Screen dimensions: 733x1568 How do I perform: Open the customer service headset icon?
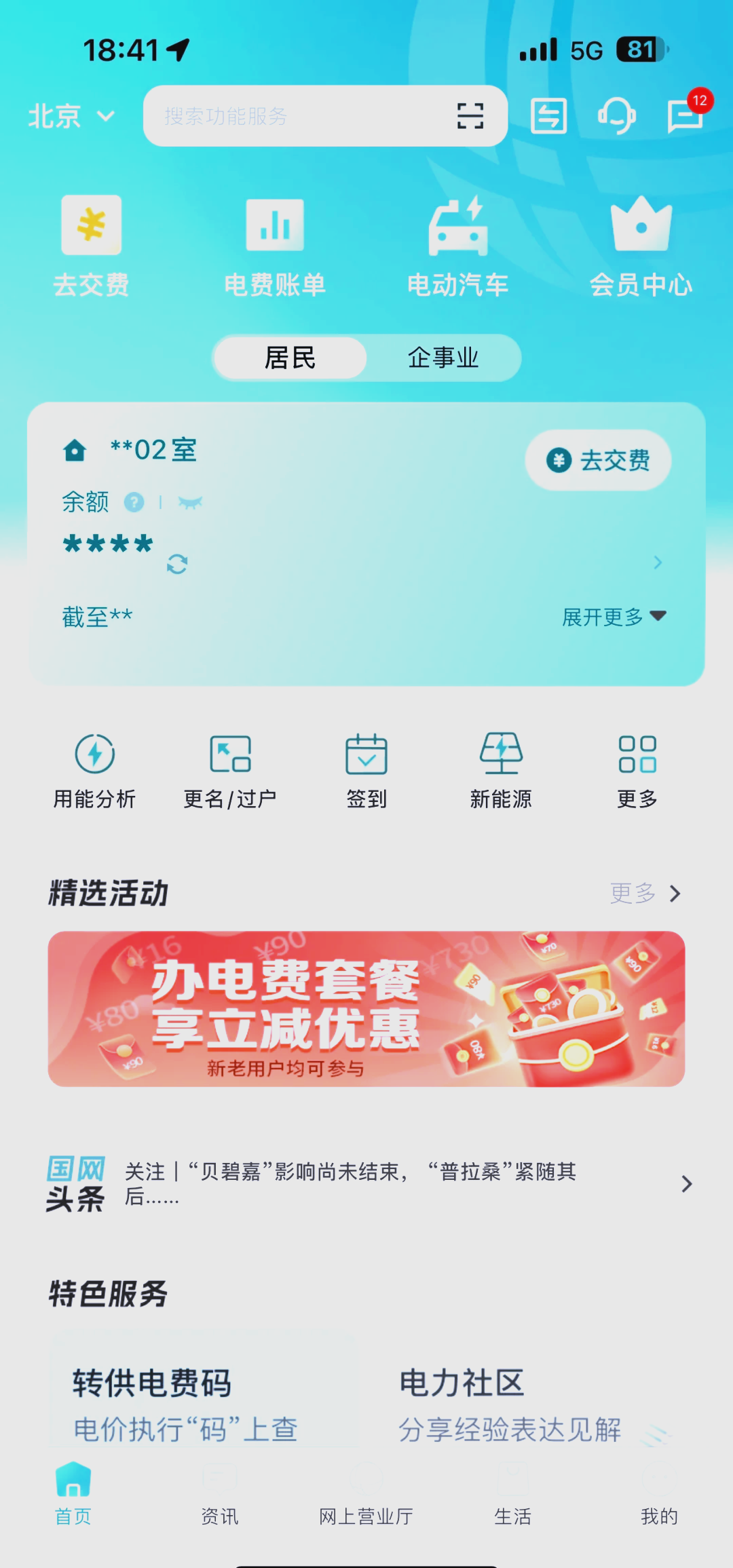point(616,116)
